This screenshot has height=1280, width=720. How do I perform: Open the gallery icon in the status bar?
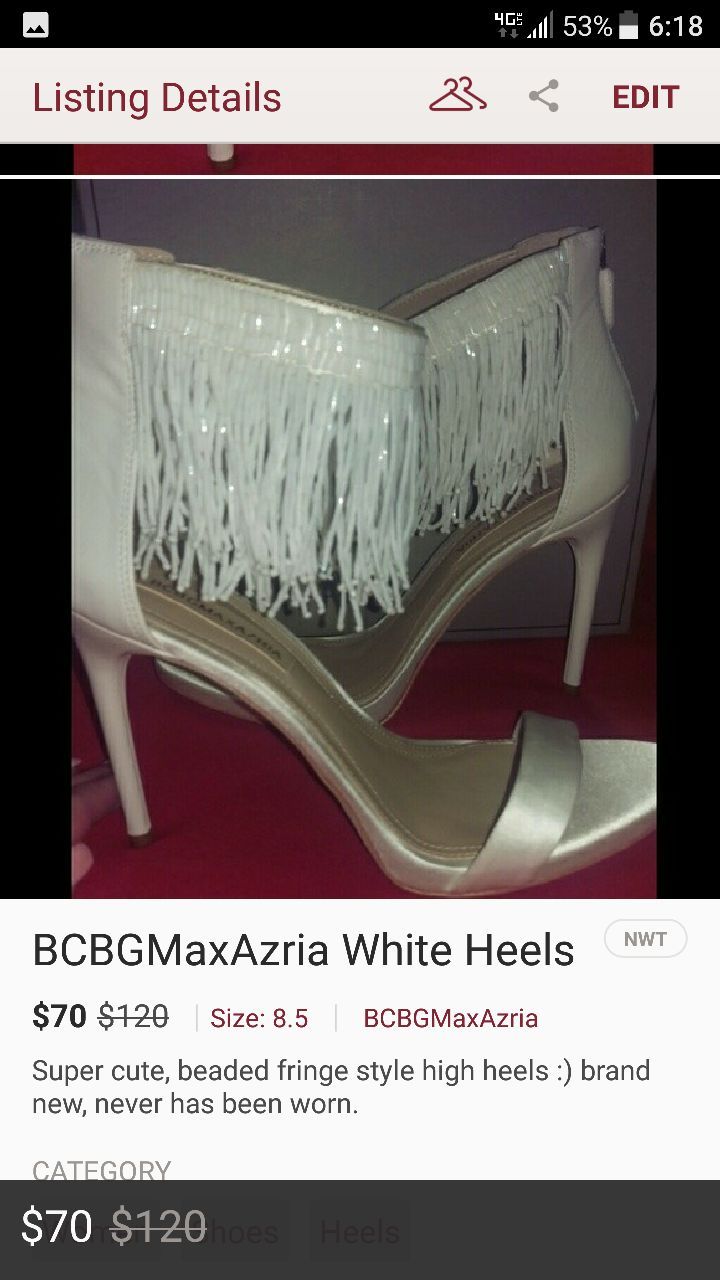click(36, 23)
